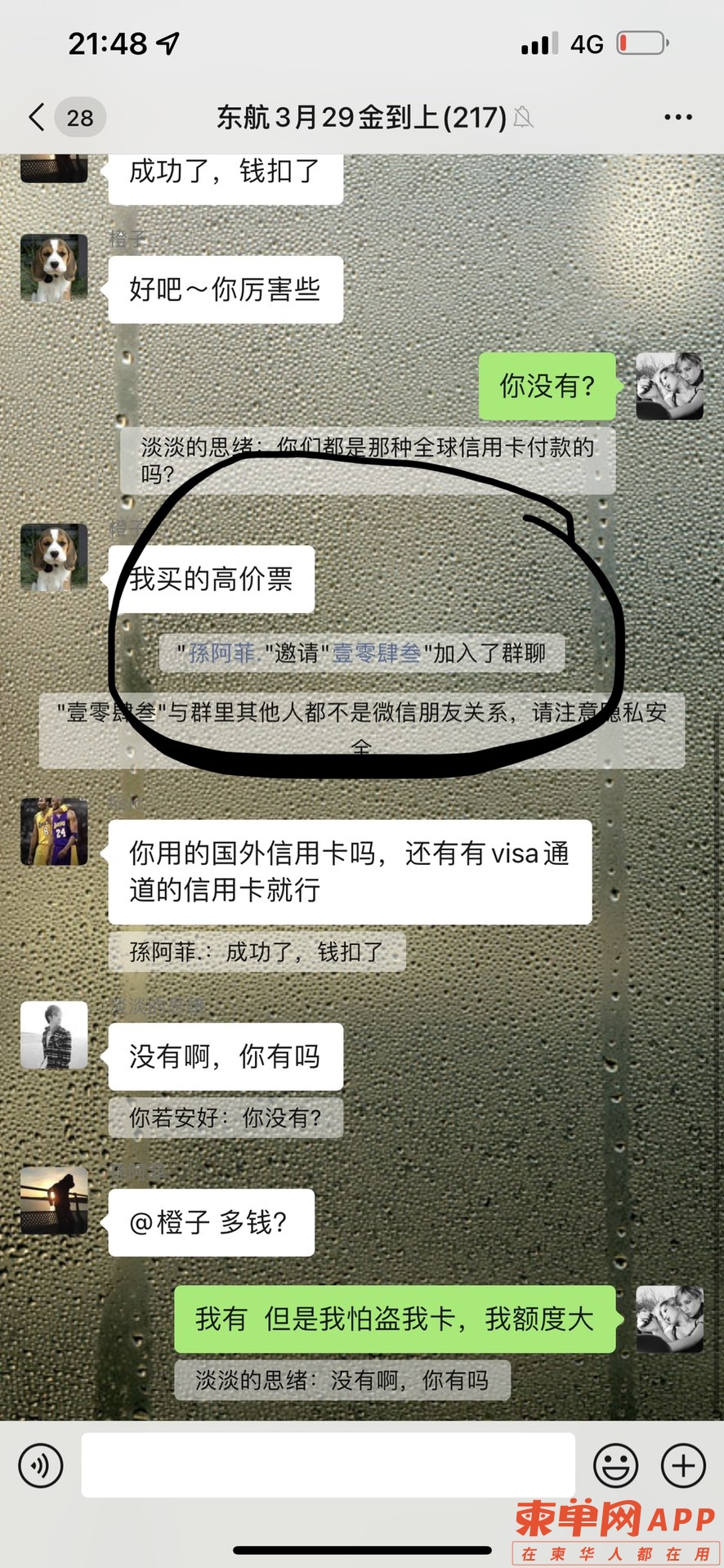Image resolution: width=724 pixels, height=1568 pixels.
Task: Open the avatar beside @橙子 多钱?
Action: (x=54, y=1201)
